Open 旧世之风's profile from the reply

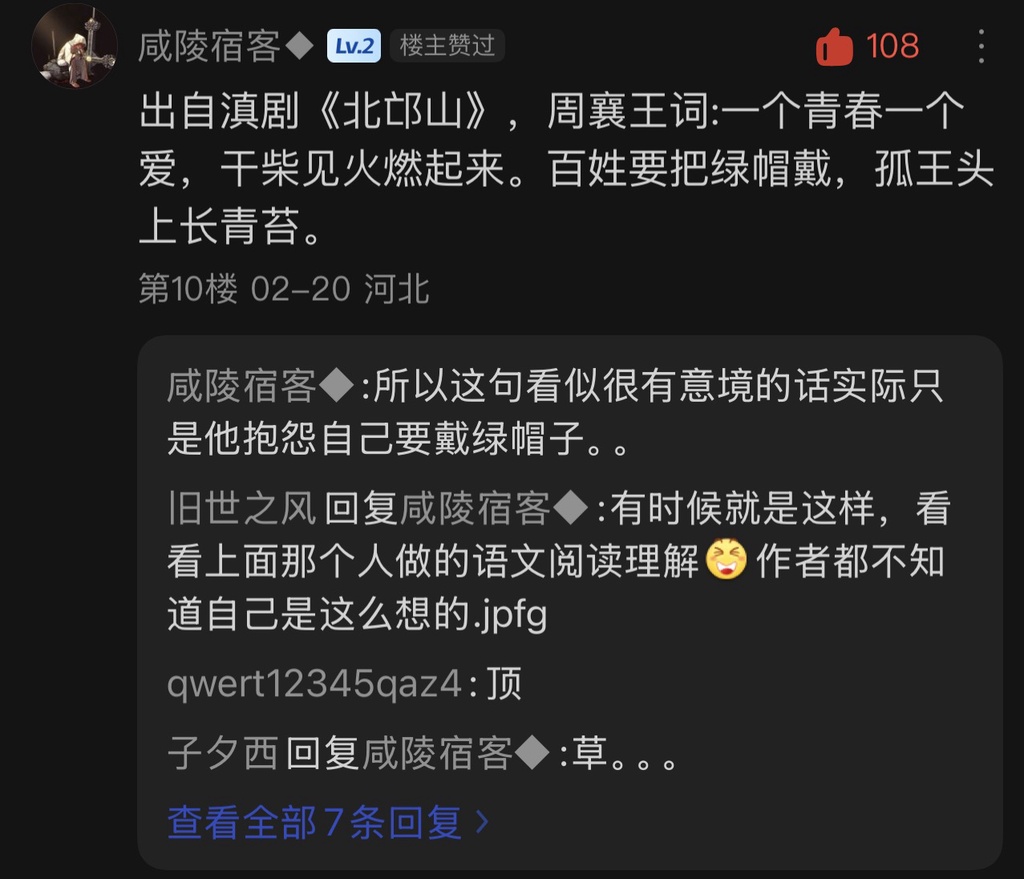pos(242,509)
